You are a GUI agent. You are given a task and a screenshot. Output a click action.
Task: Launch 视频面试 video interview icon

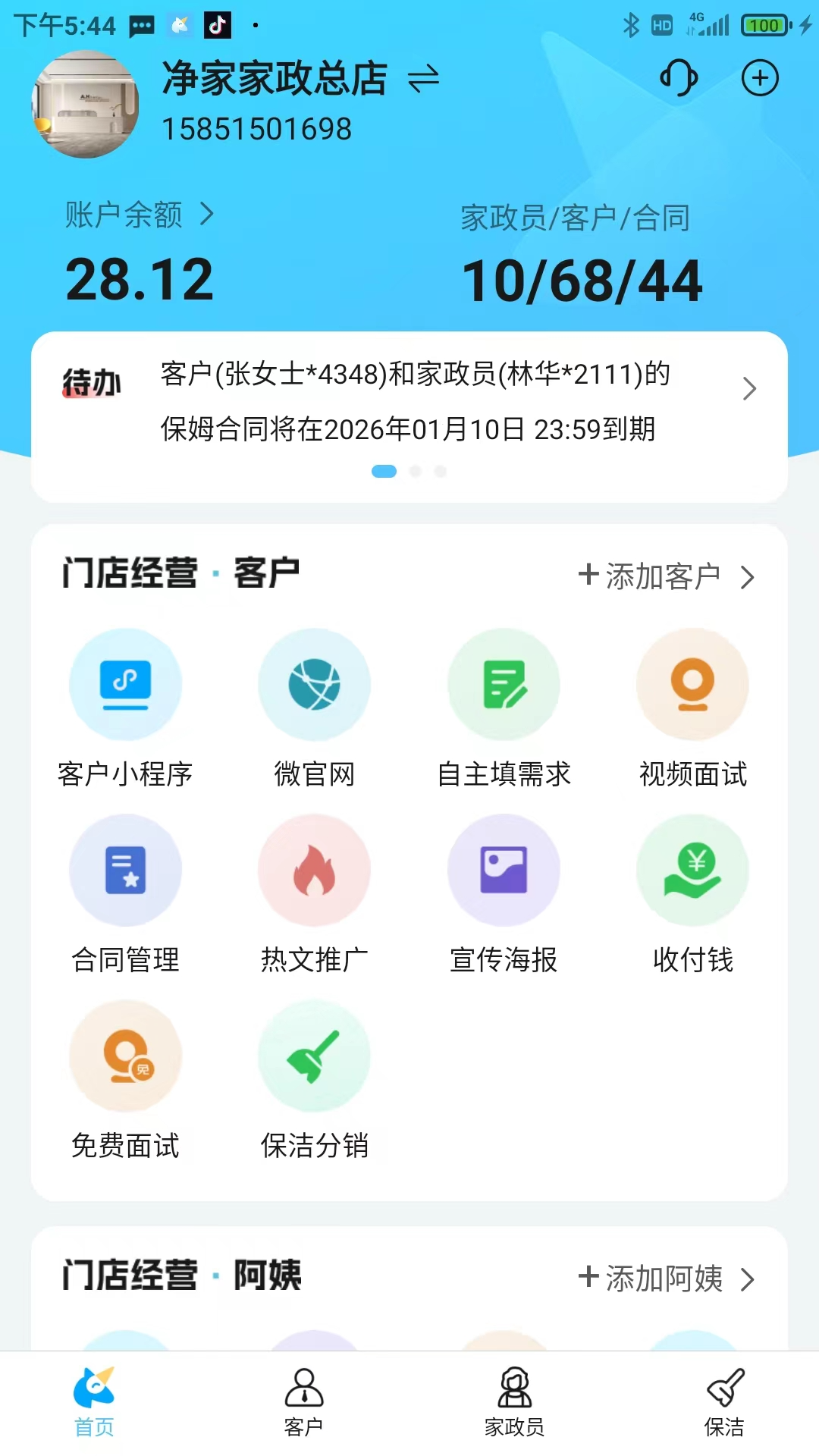click(692, 684)
